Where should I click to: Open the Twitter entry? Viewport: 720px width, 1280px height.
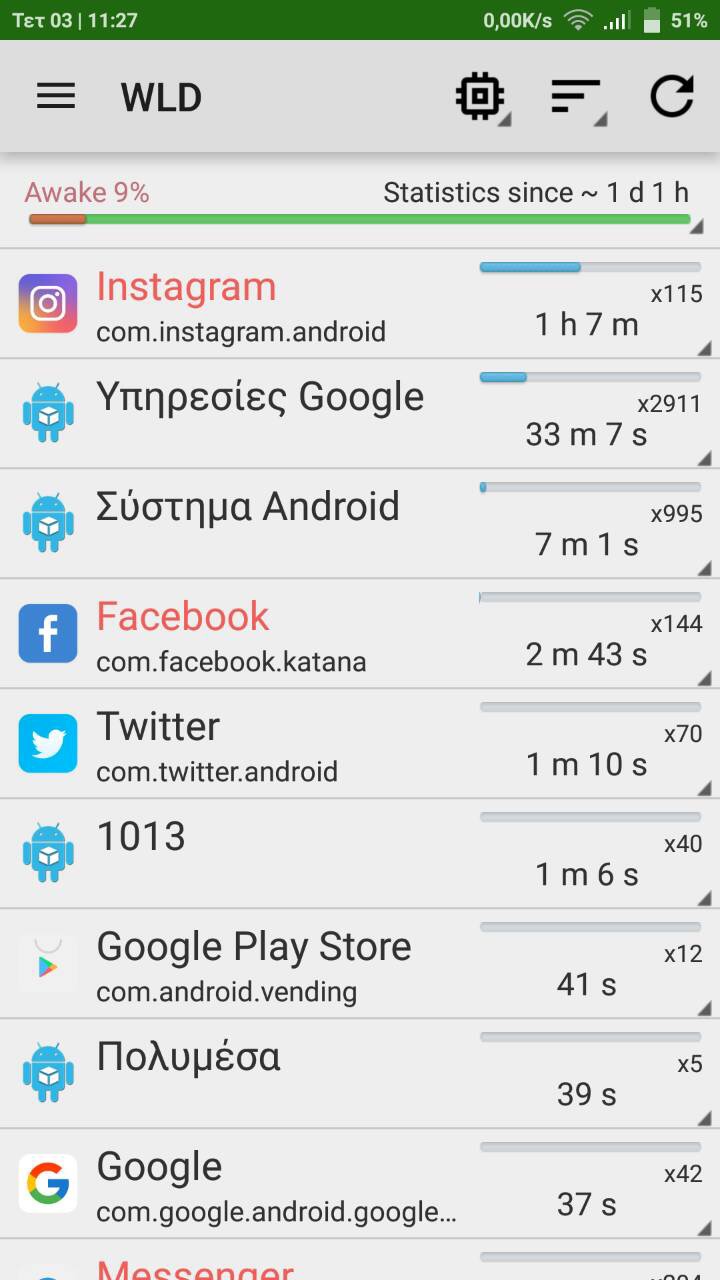(360, 744)
